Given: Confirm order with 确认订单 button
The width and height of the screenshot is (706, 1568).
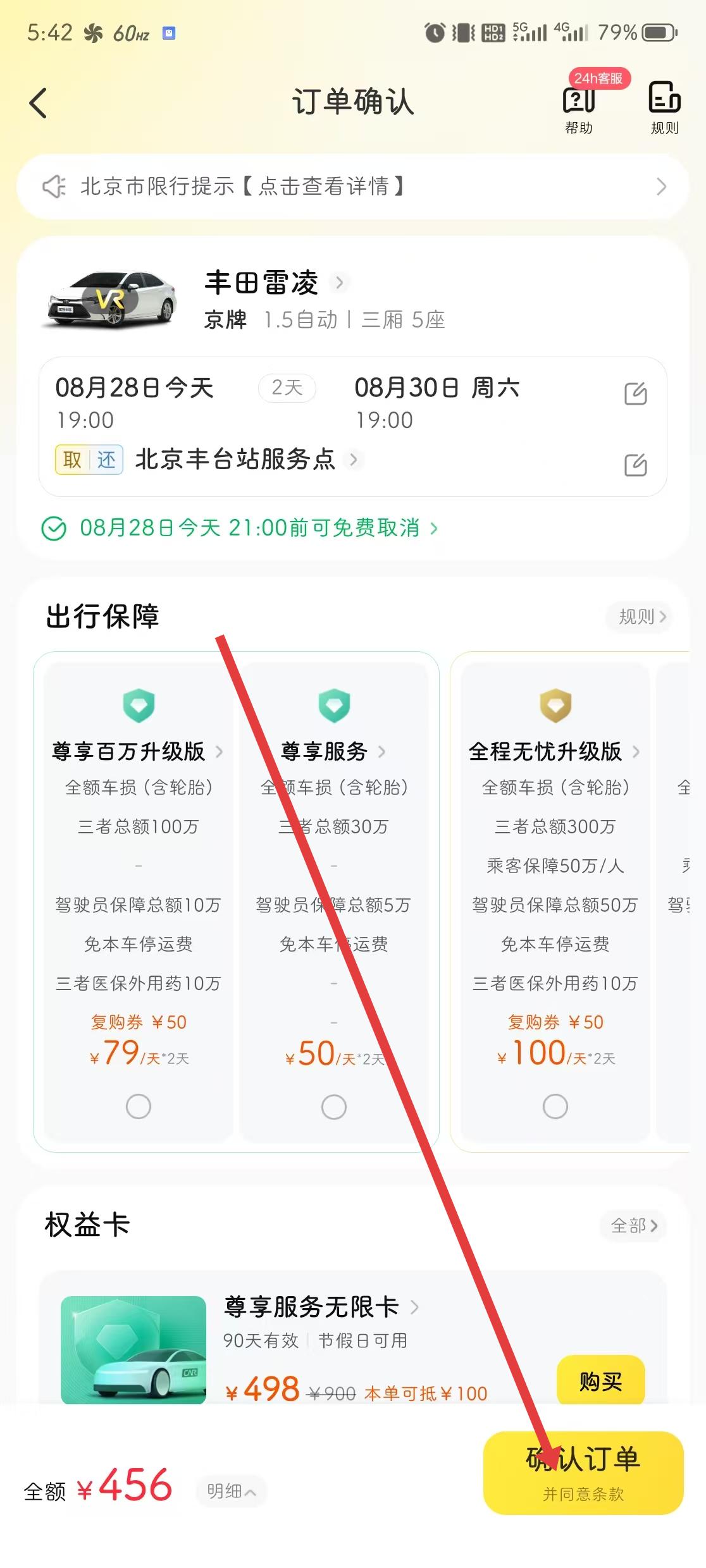Looking at the screenshot, I should [583, 1473].
